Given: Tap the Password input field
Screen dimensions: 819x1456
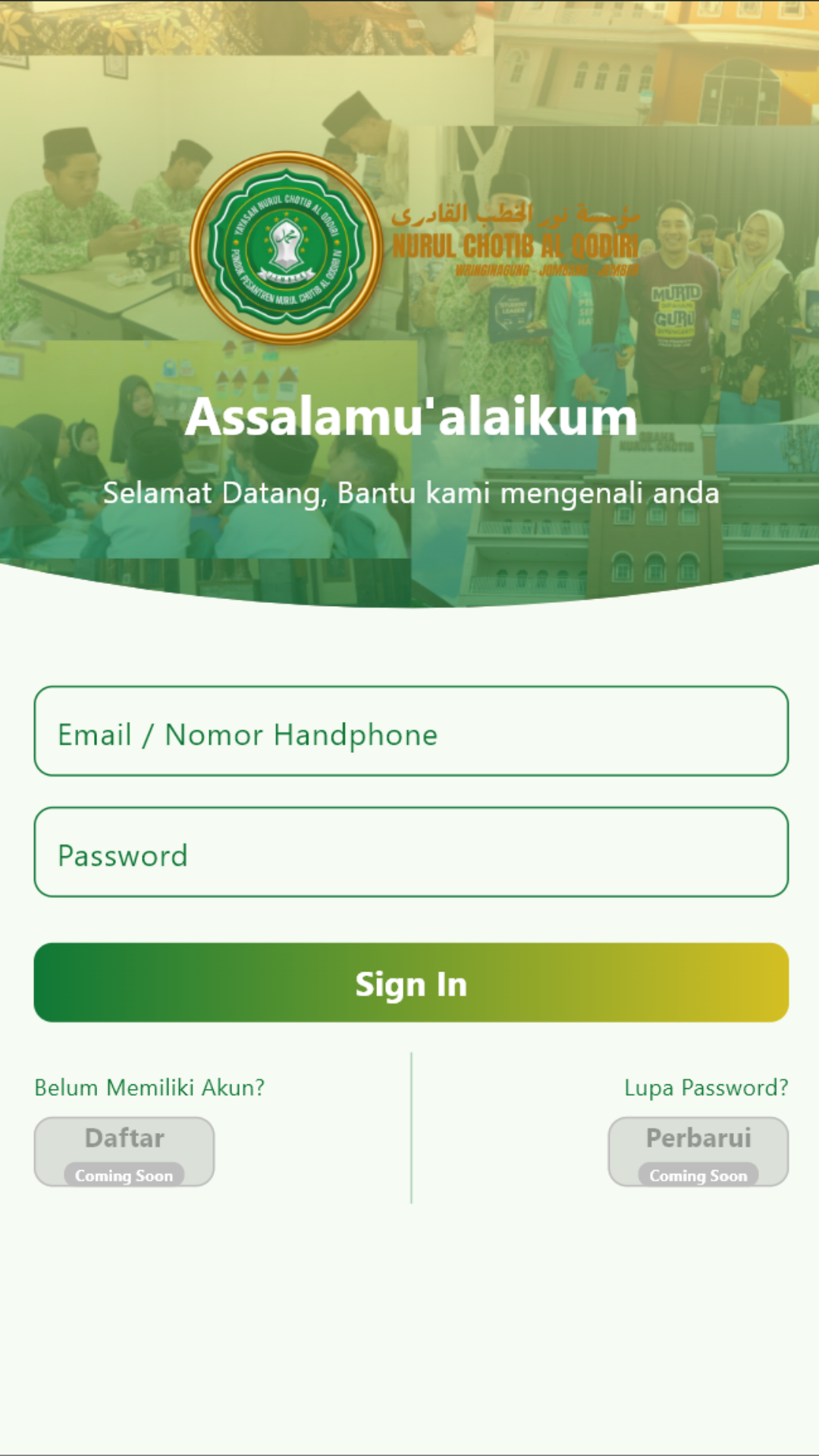Looking at the screenshot, I should tap(411, 852).
